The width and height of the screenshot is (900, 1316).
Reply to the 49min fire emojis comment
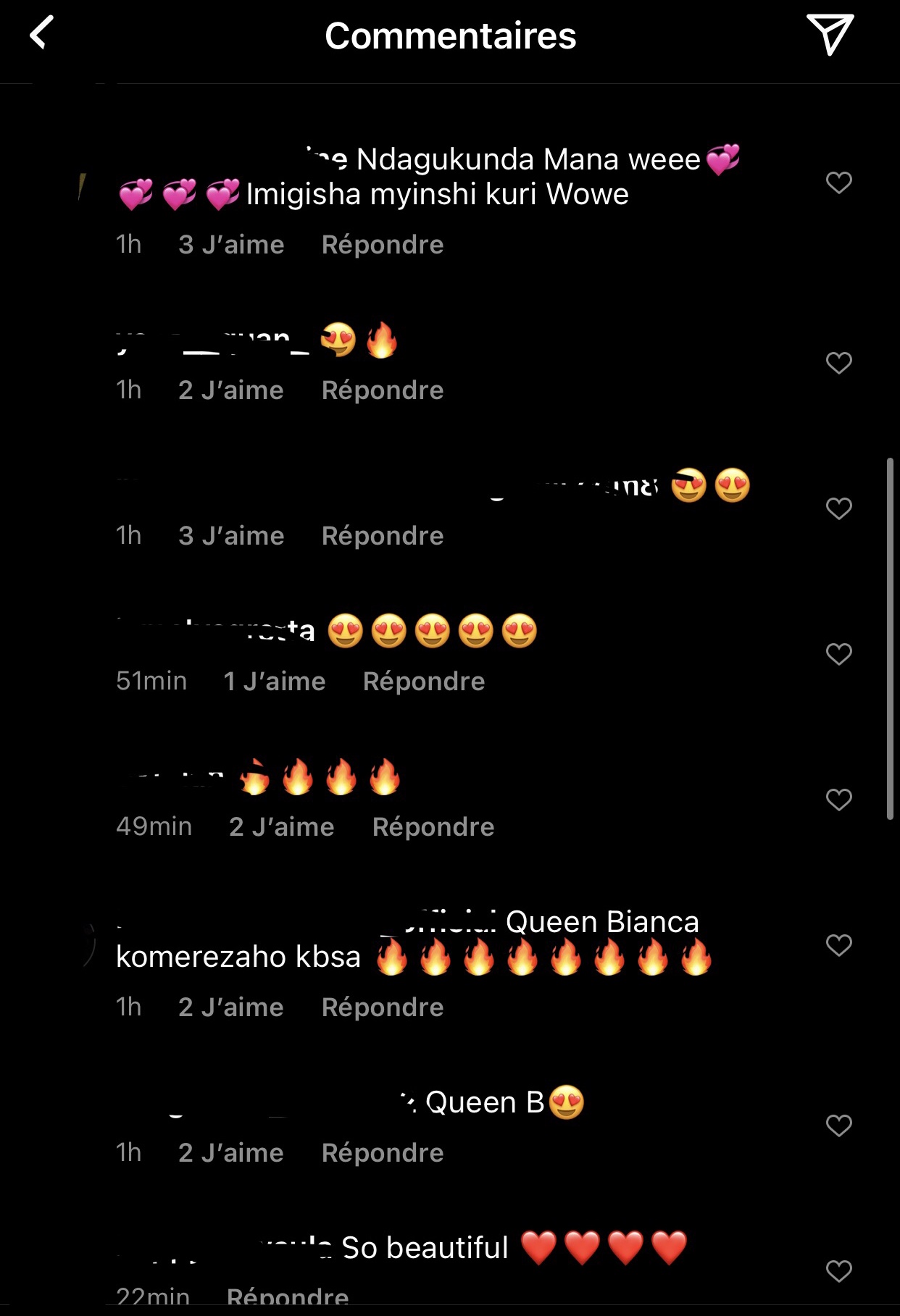[433, 827]
